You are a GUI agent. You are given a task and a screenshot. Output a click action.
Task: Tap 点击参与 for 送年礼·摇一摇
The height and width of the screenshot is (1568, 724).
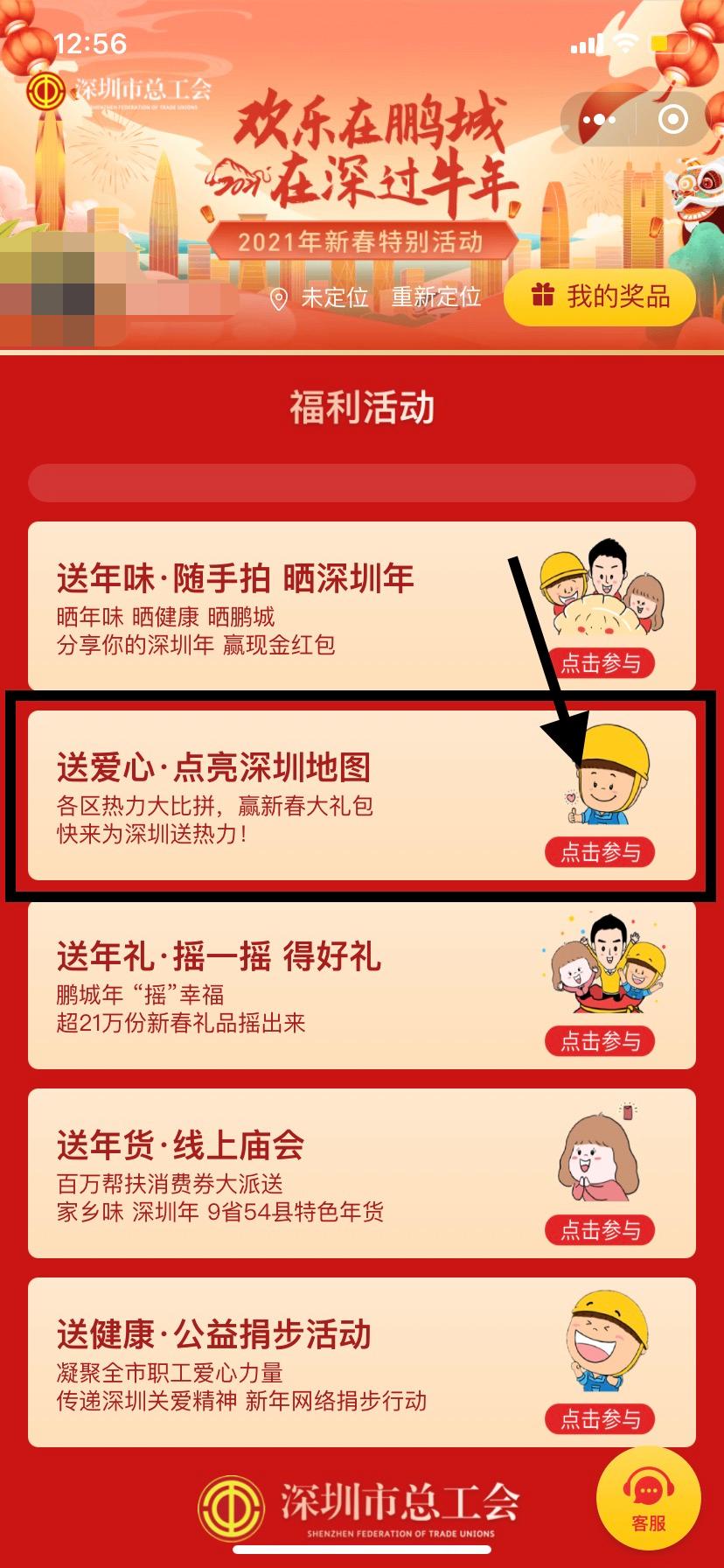tap(600, 1040)
